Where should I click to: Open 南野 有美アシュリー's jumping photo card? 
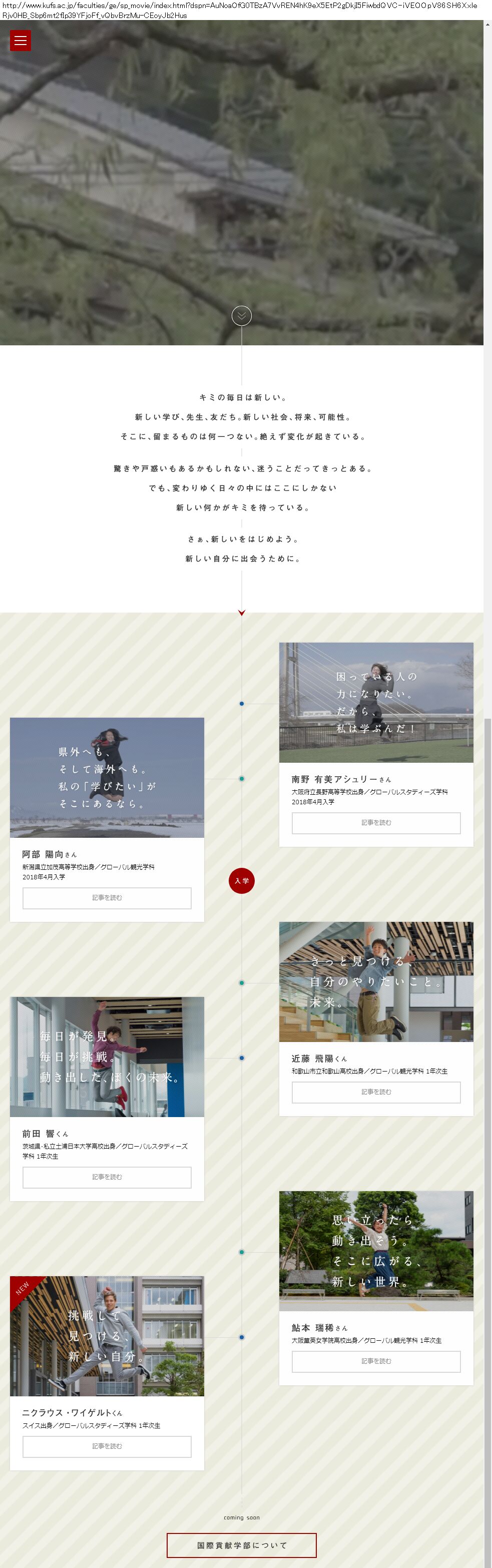(376, 703)
